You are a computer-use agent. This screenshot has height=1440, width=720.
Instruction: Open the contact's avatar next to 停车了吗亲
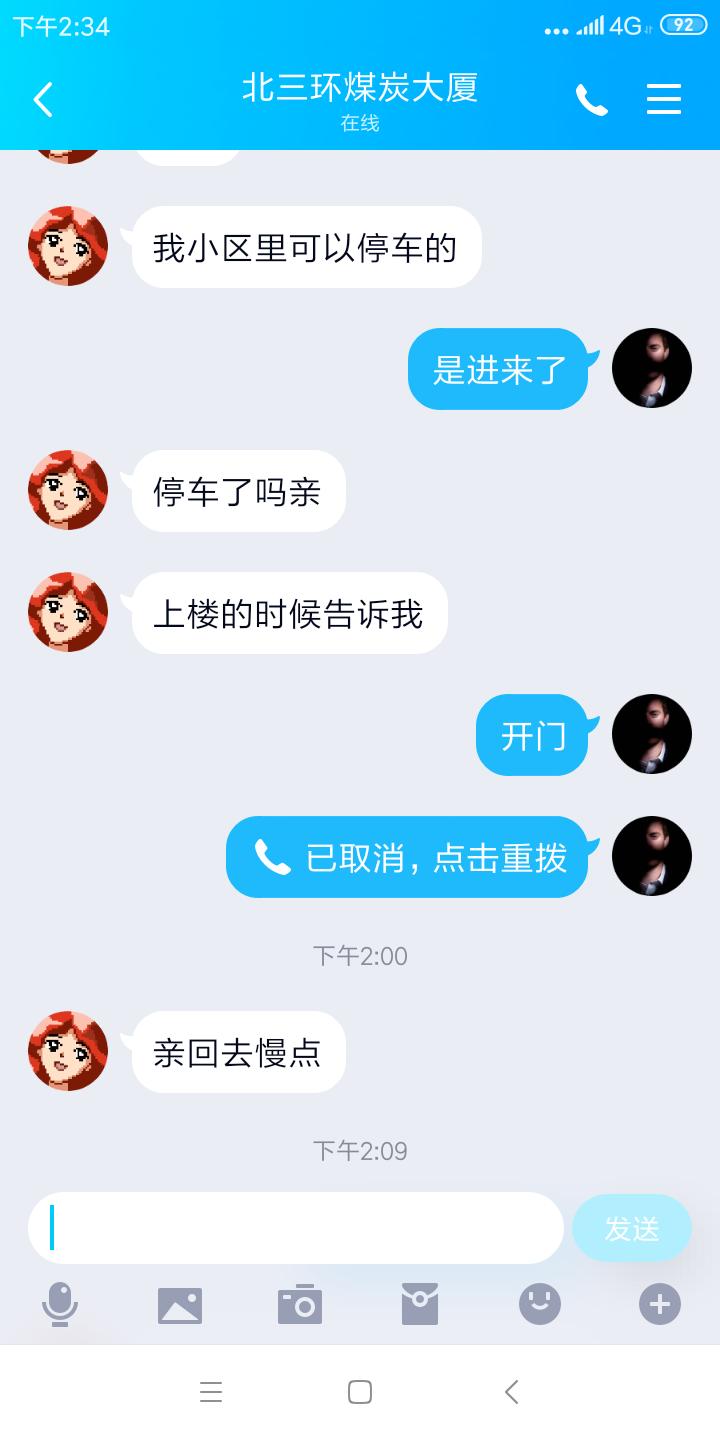point(67,490)
